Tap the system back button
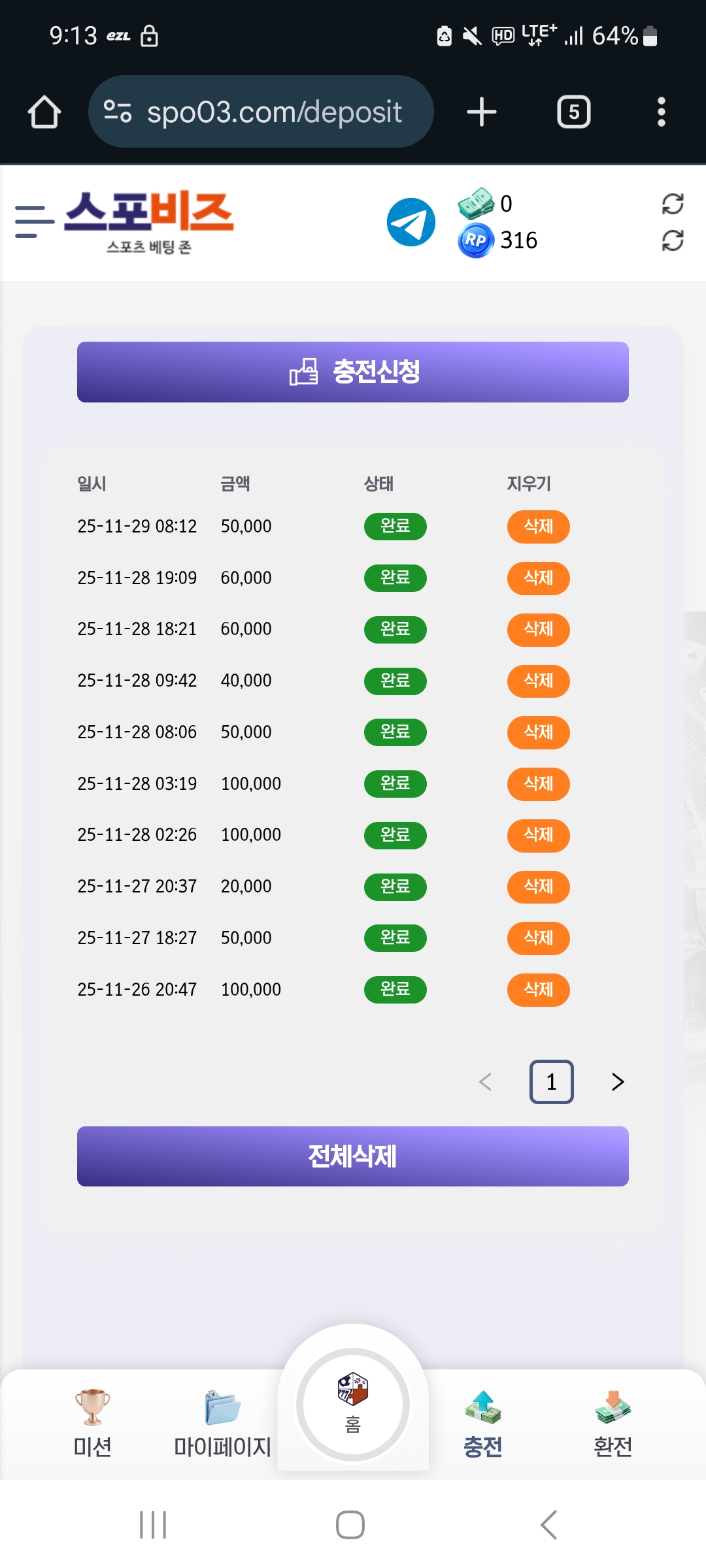This screenshot has height=1568, width=706. pyautogui.click(x=549, y=1525)
